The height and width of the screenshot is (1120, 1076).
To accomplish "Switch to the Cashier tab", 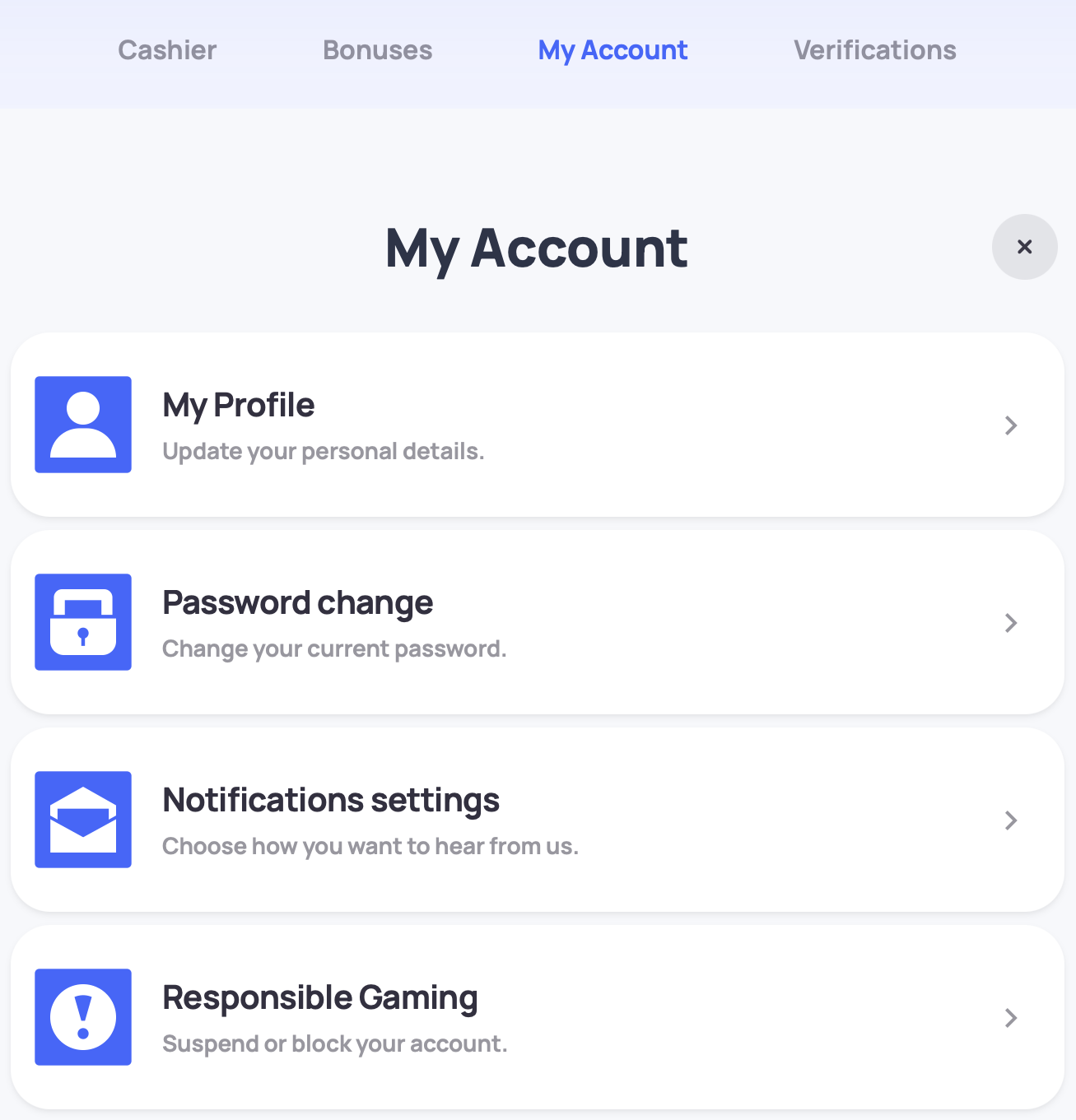I will 167,50.
